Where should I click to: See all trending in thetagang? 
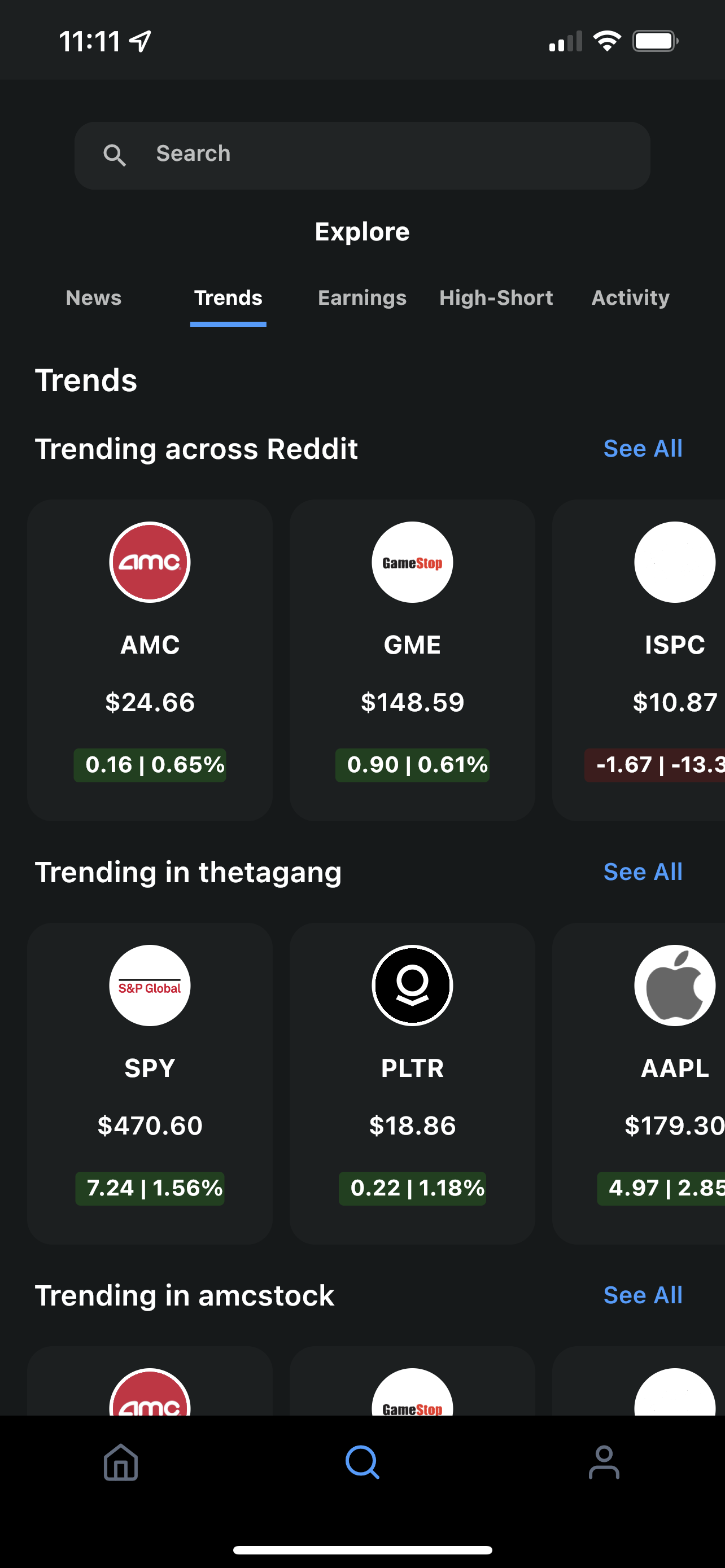642,871
